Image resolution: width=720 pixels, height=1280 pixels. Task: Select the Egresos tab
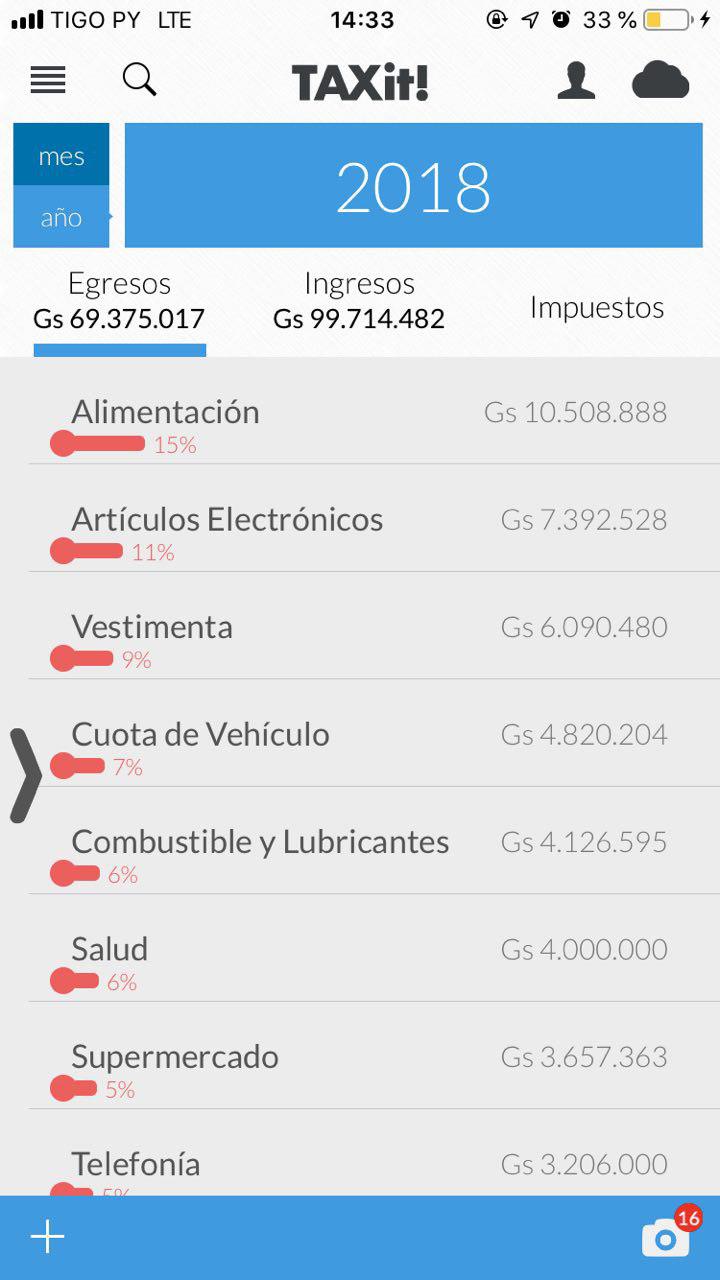tap(119, 301)
